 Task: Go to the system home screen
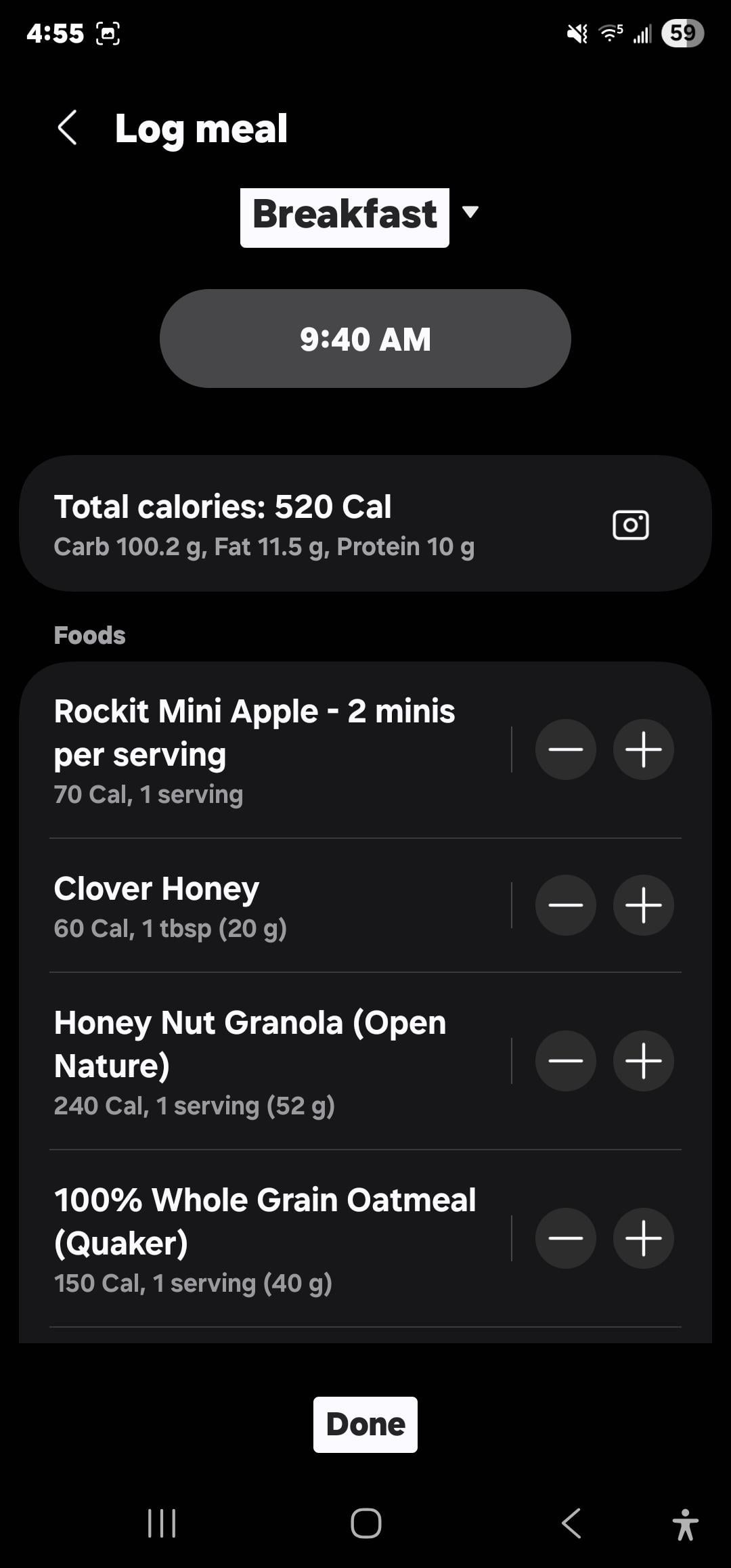(x=365, y=1523)
